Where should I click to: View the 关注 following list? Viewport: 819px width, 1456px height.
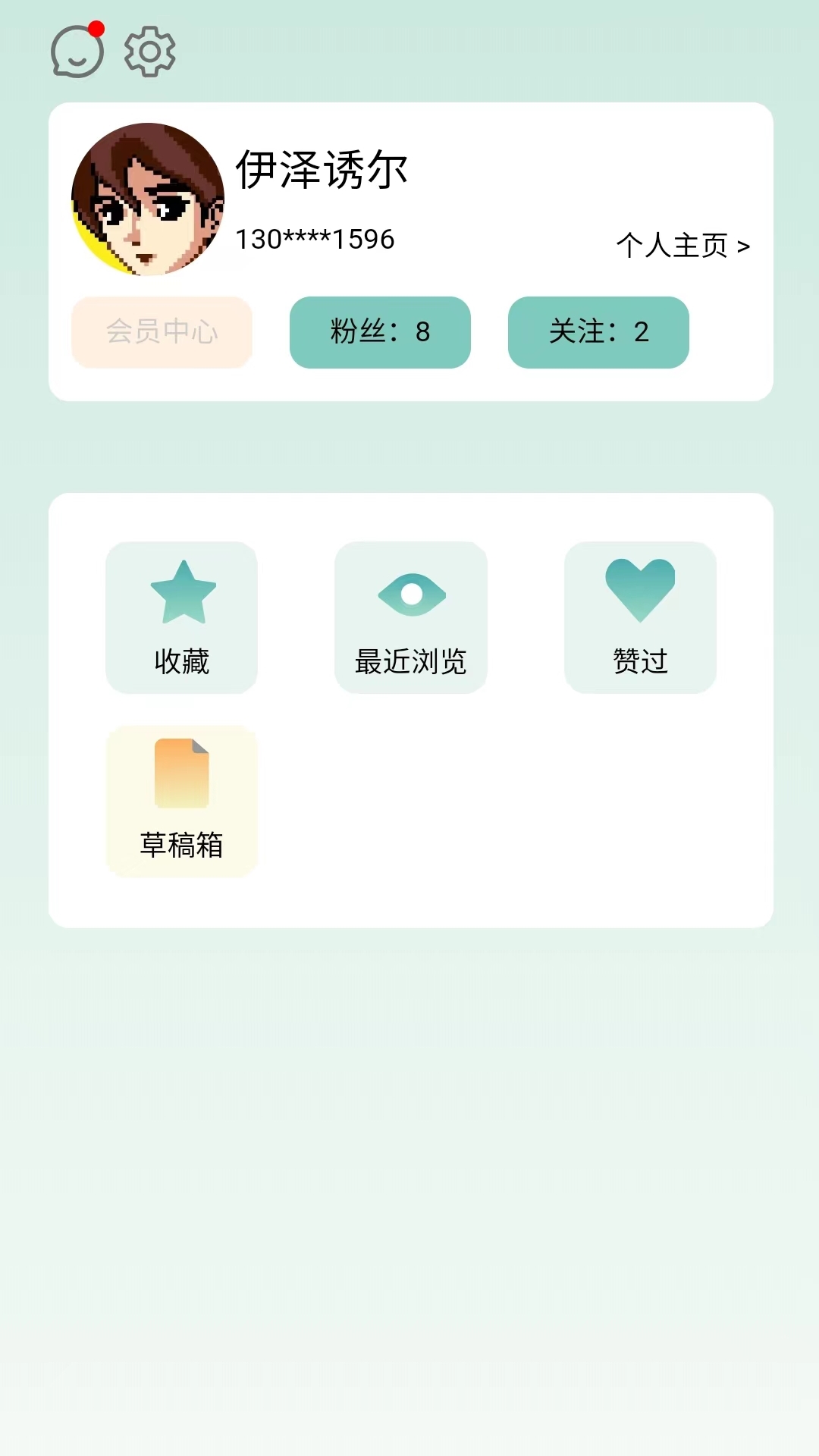[598, 332]
